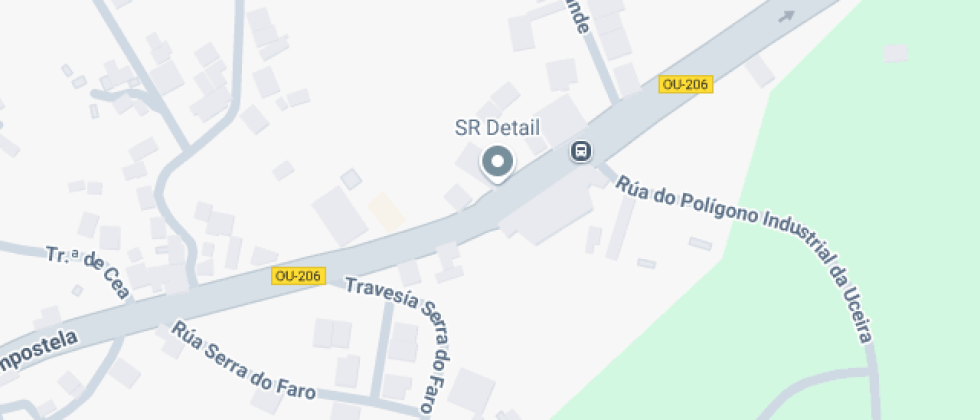Open the bus stop marker
Image resolution: width=980 pixels, height=420 pixels.
[x=581, y=151]
